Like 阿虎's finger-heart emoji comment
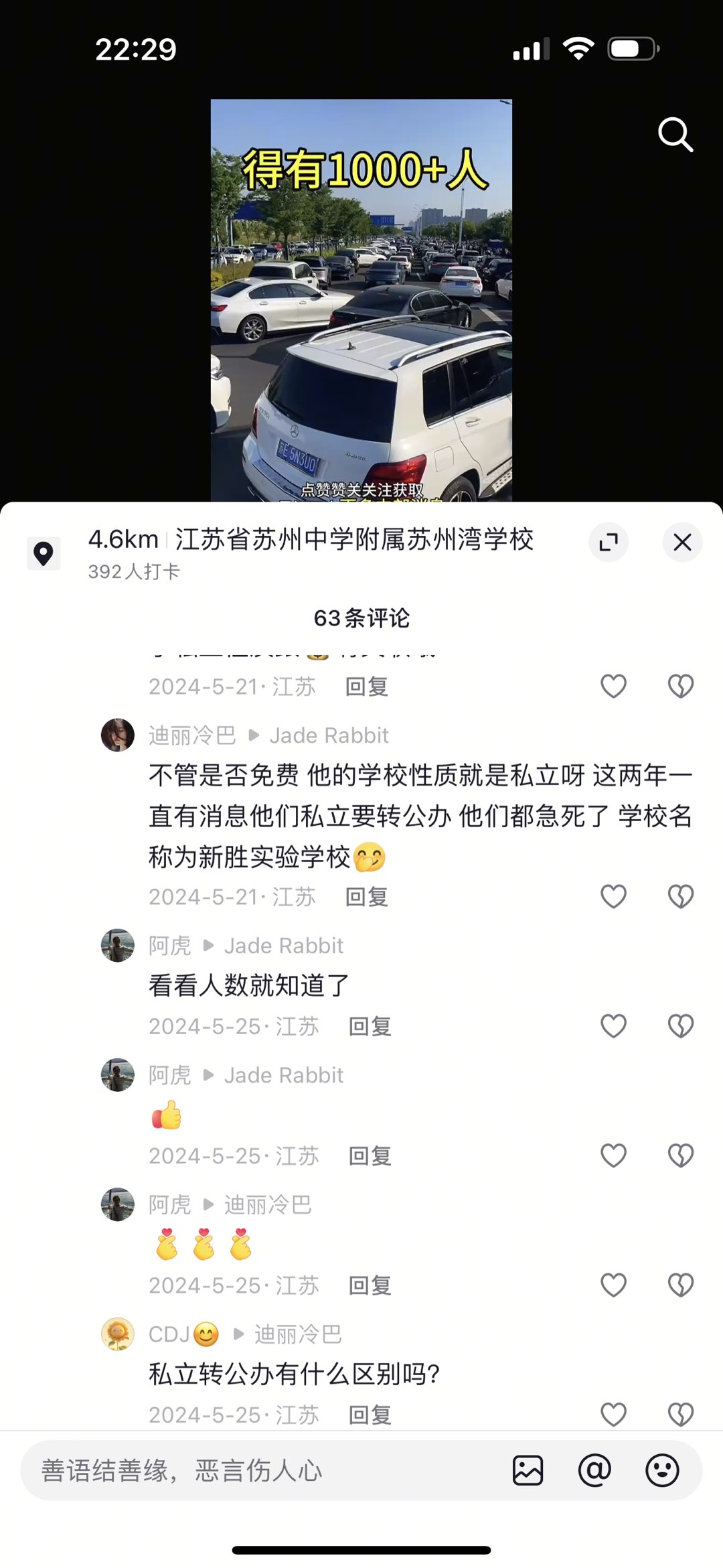Image resolution: width=723 pixels, height=1568 pixels. point(613,1285)
